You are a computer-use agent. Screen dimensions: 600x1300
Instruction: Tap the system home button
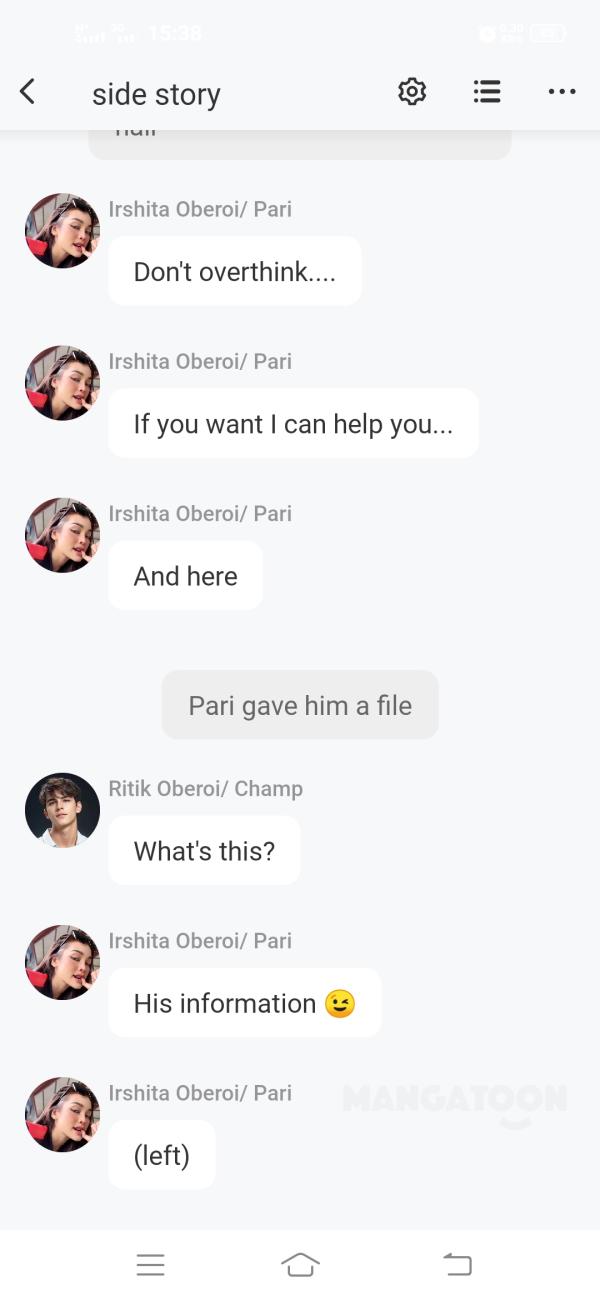300,1264
